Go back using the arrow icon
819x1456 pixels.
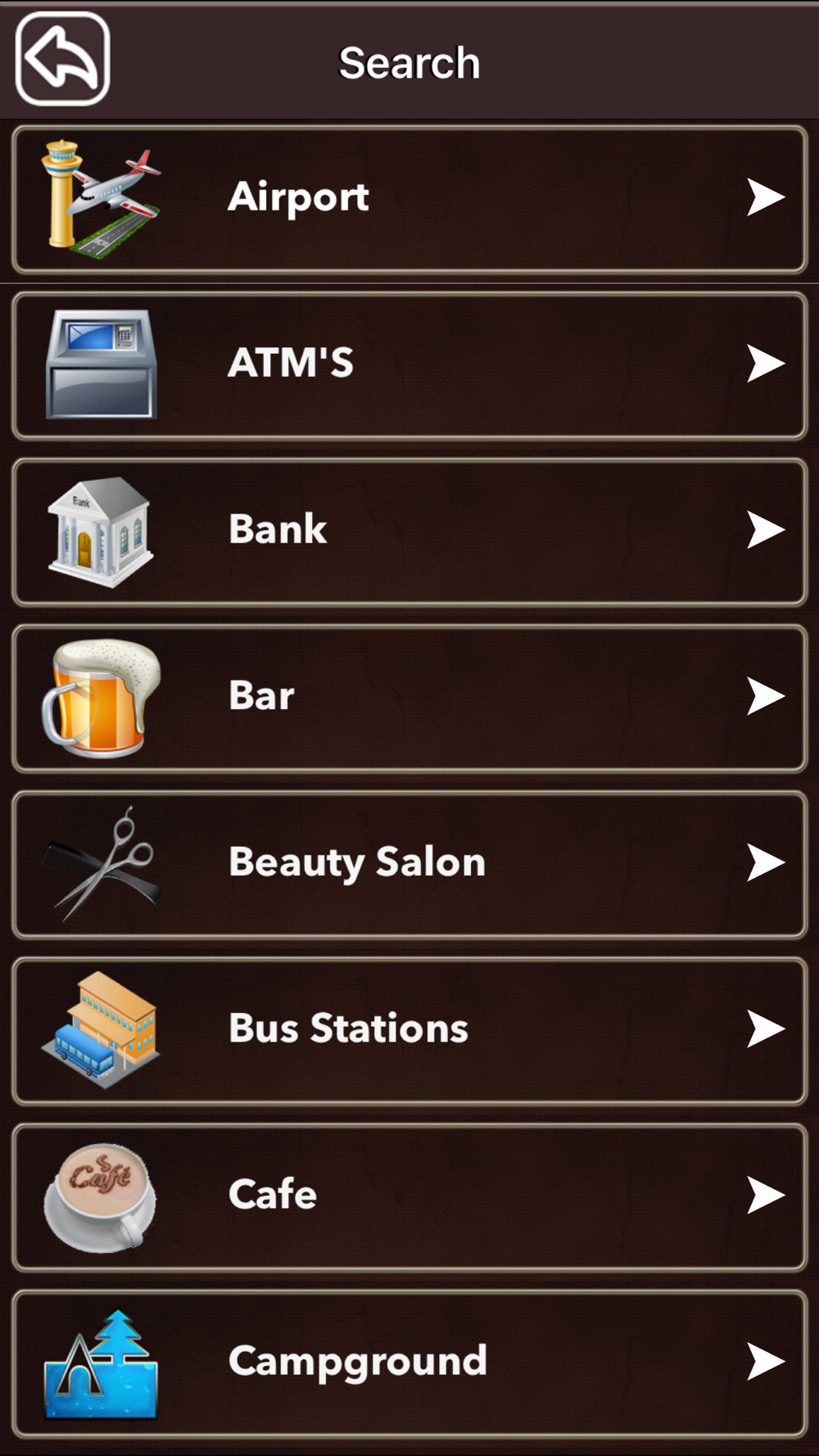(x=62, y=59)
